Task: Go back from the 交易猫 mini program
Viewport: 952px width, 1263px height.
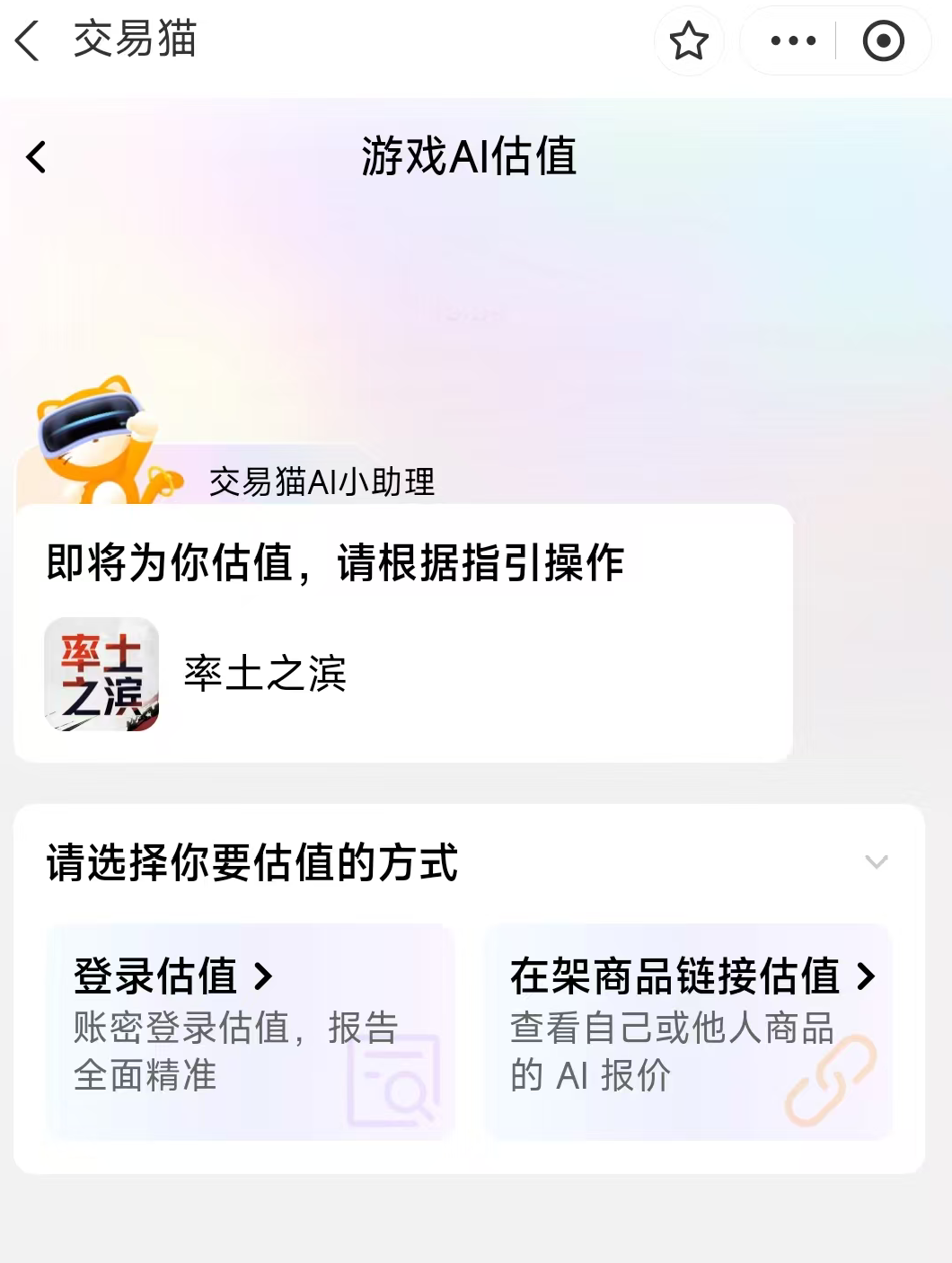Action: click(x=28, y=41)
